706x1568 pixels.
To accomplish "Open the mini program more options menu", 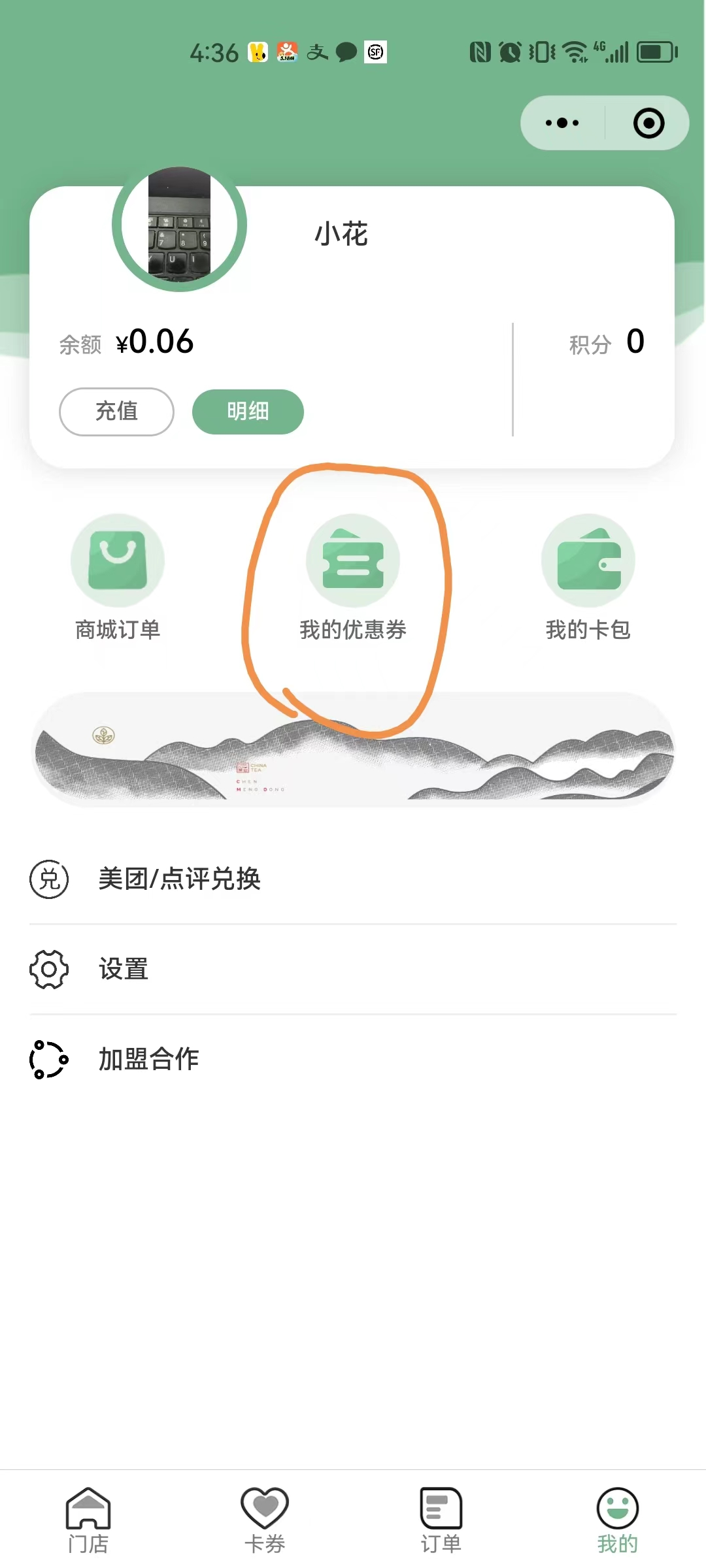I will click(562, 123).
